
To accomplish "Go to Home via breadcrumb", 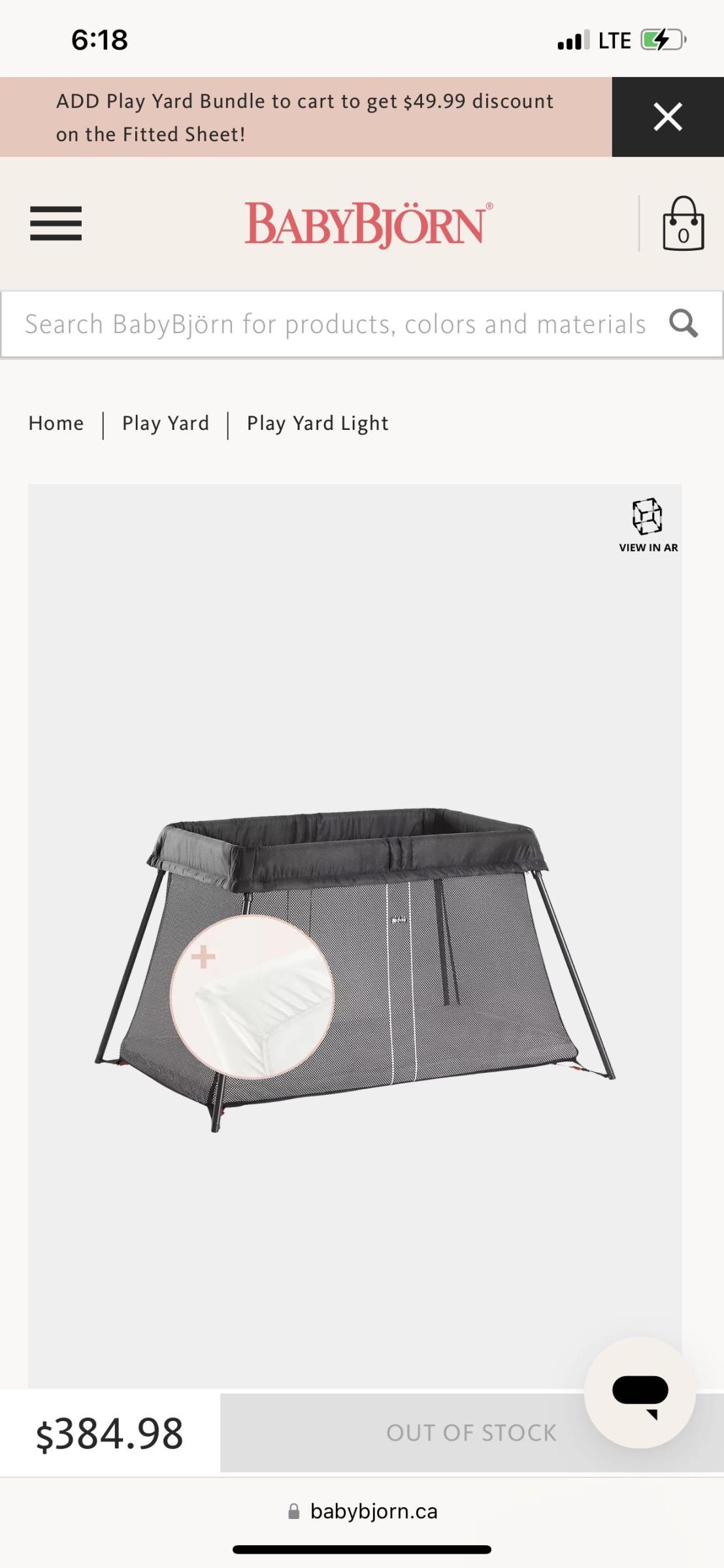I will tap(56, 423).
